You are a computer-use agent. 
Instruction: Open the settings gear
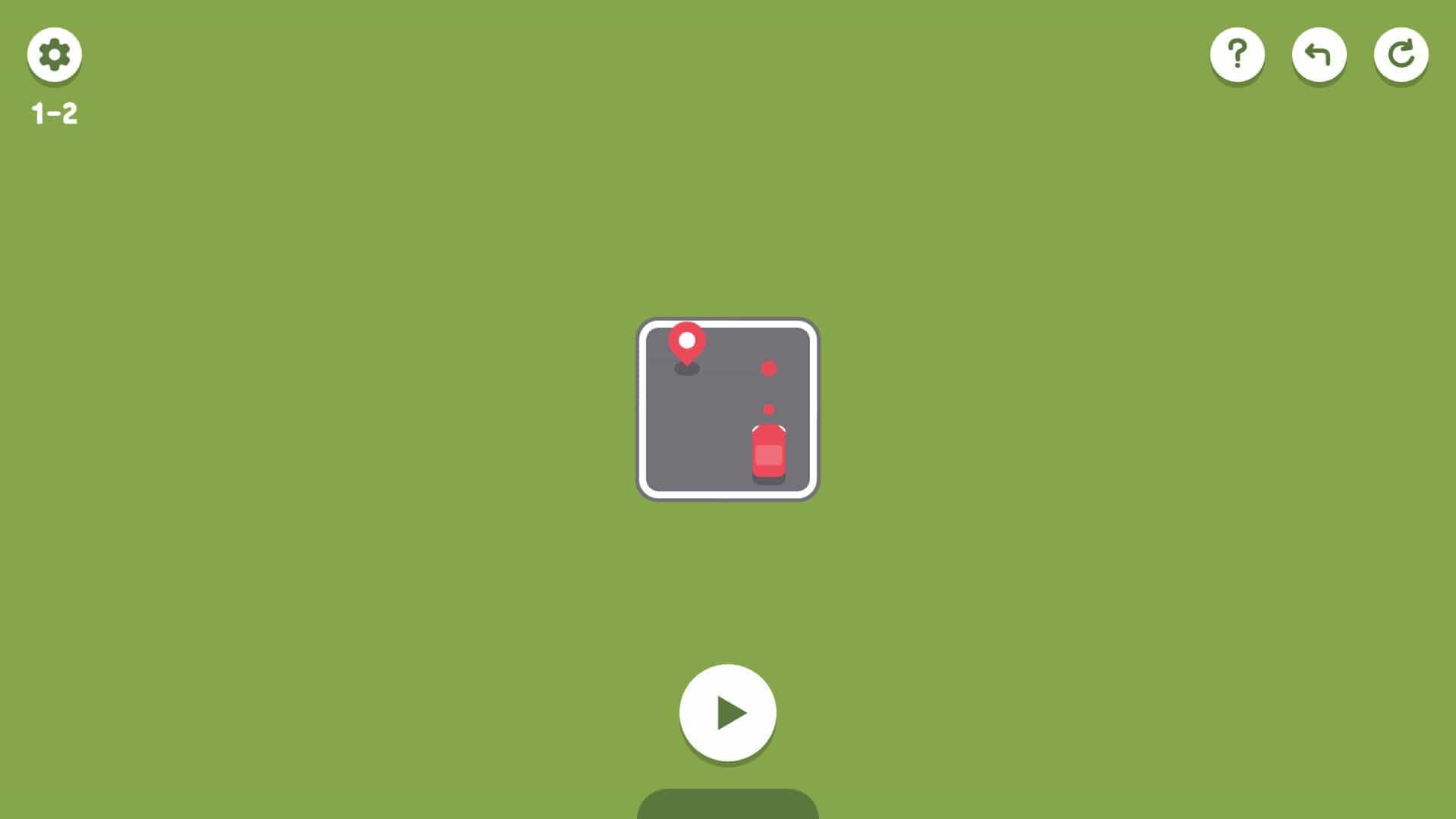tap(55, 55)
